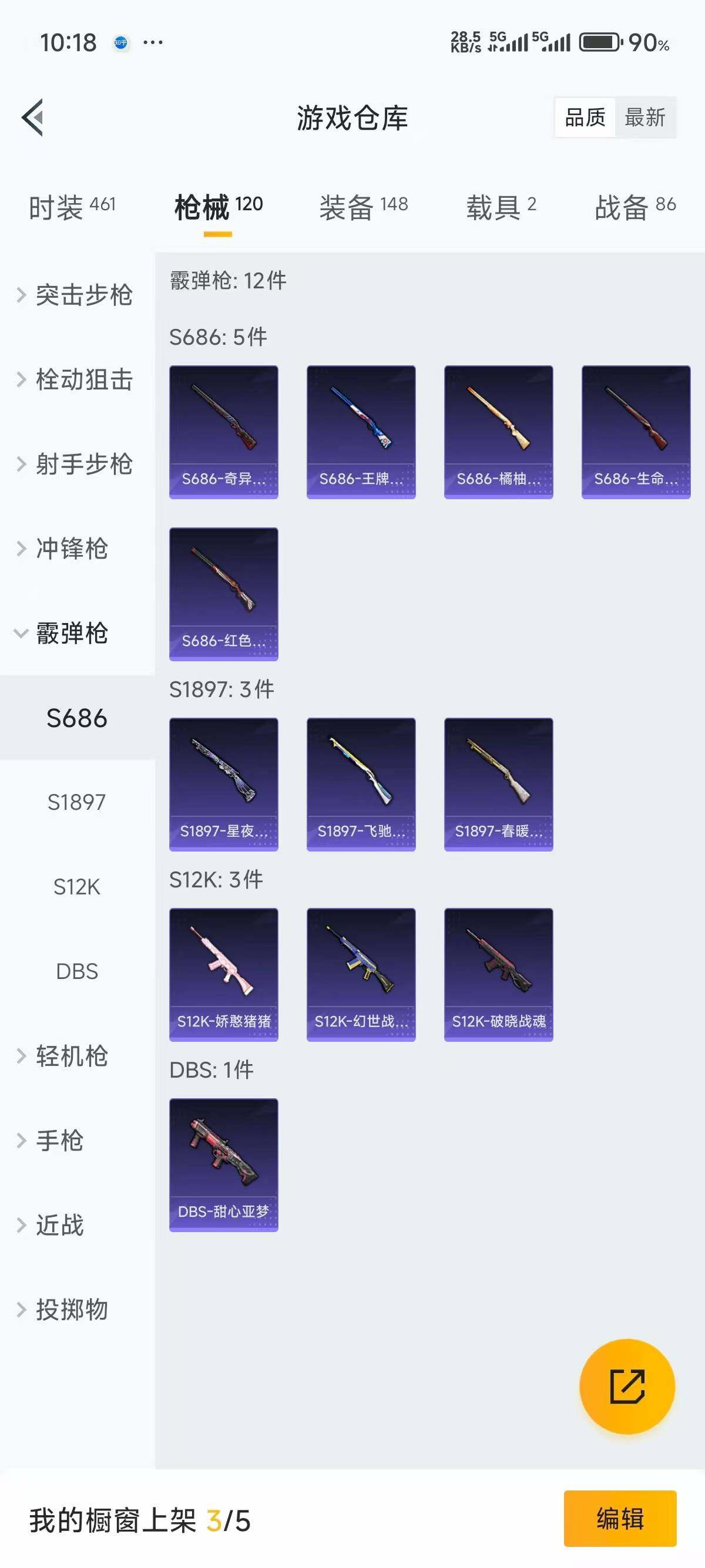Select the DBS-甜心亚梦 shotgun skin
This screenshot has width=705, height=1568.
click(223, 1164)
